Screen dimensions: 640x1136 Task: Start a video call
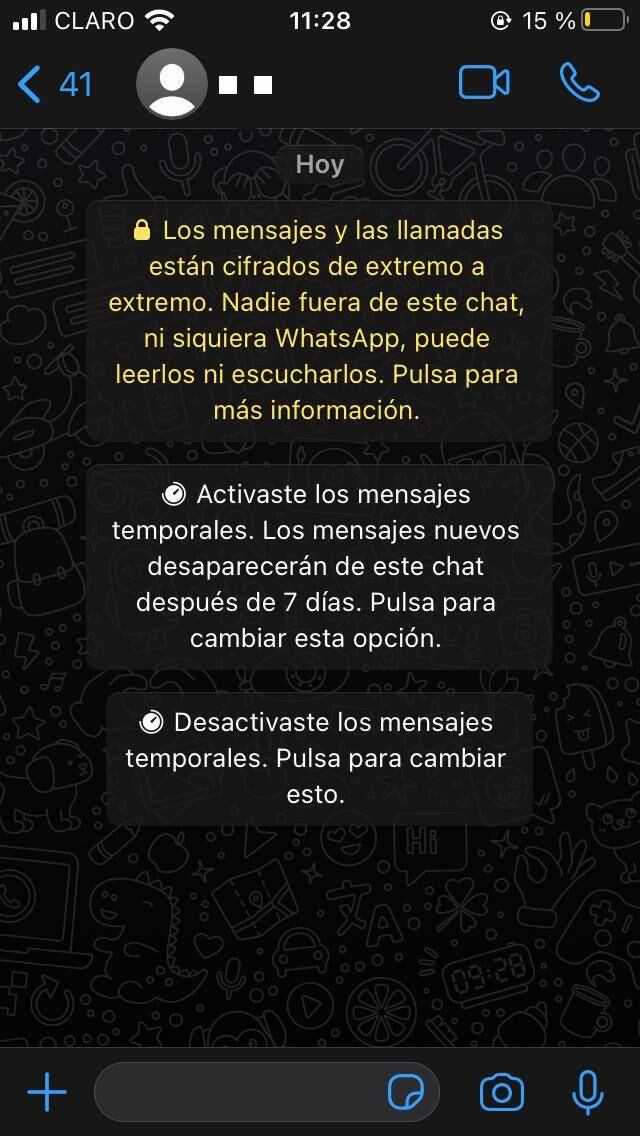click(484, 83)
